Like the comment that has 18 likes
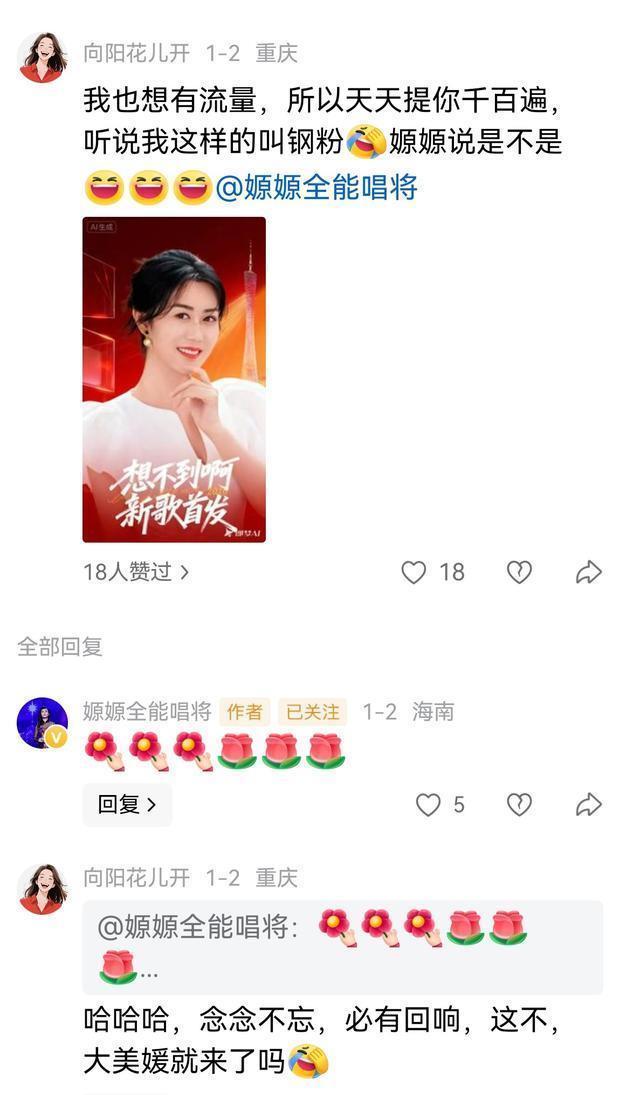 [x=414, y=572]
